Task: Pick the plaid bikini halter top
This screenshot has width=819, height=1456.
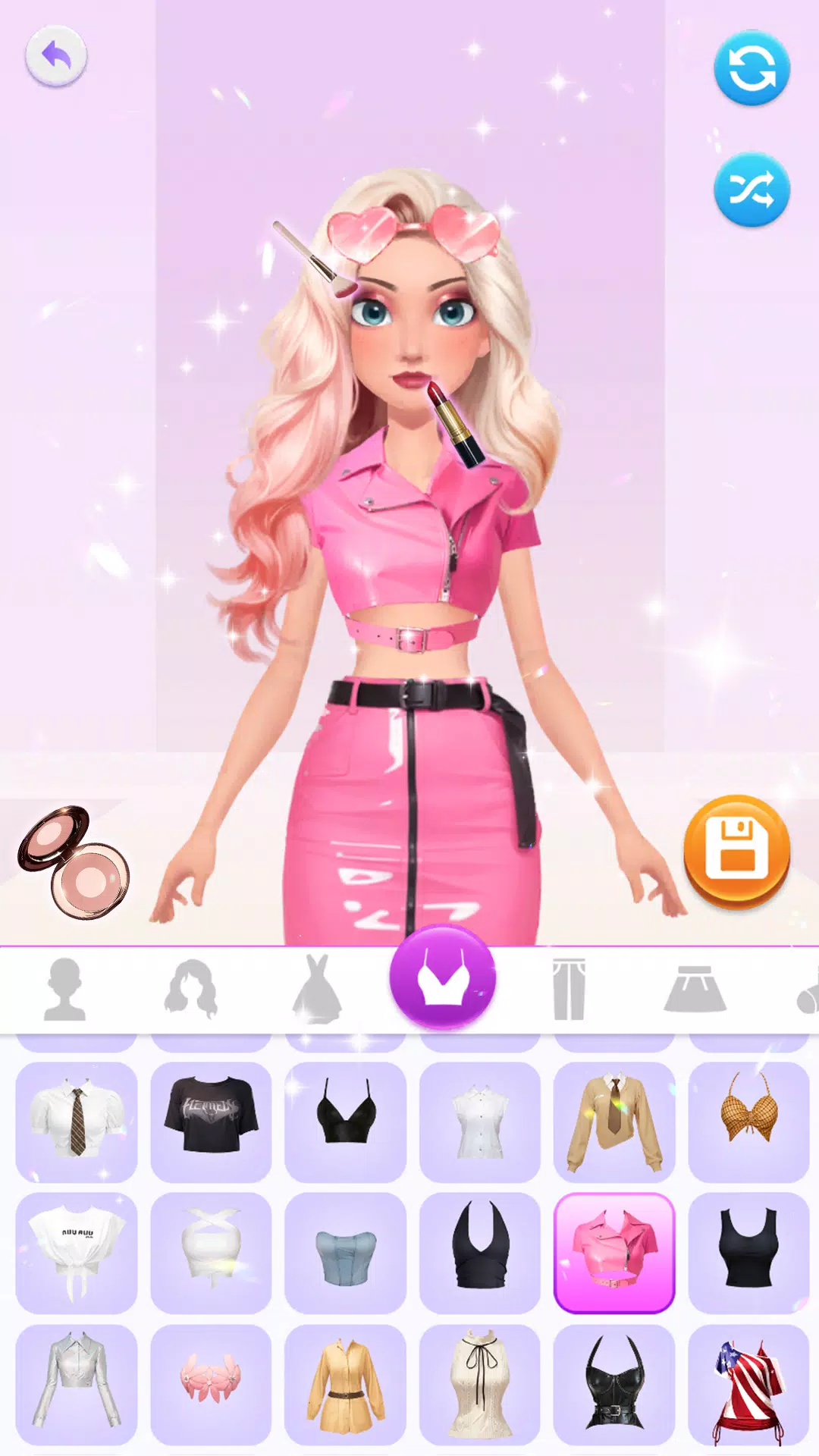Action: point(748,1122)
